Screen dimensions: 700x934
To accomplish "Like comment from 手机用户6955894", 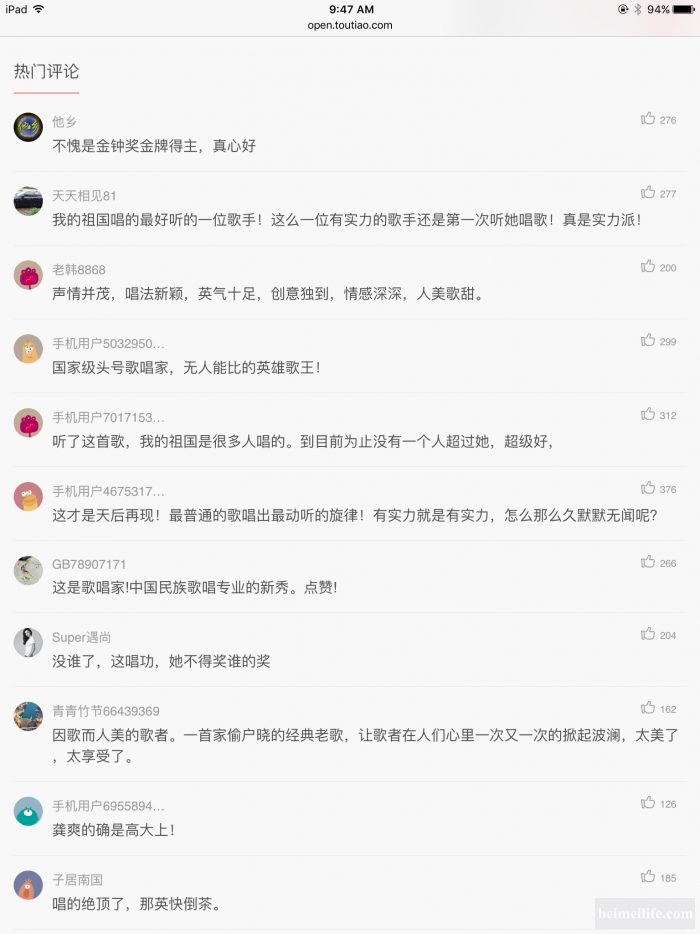I will [x=648, y=803].
